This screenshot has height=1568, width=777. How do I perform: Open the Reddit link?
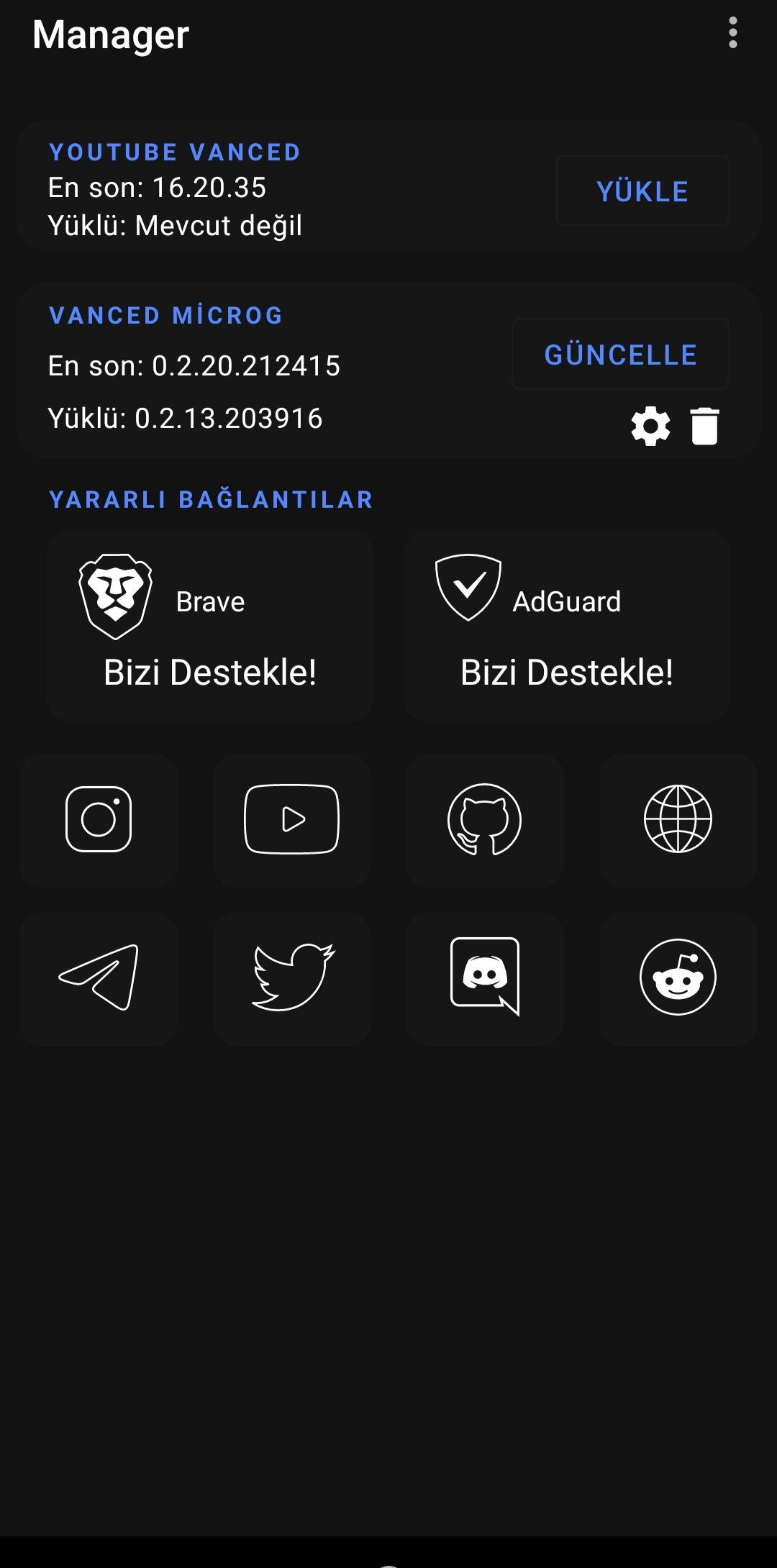[x=678, y=978]
